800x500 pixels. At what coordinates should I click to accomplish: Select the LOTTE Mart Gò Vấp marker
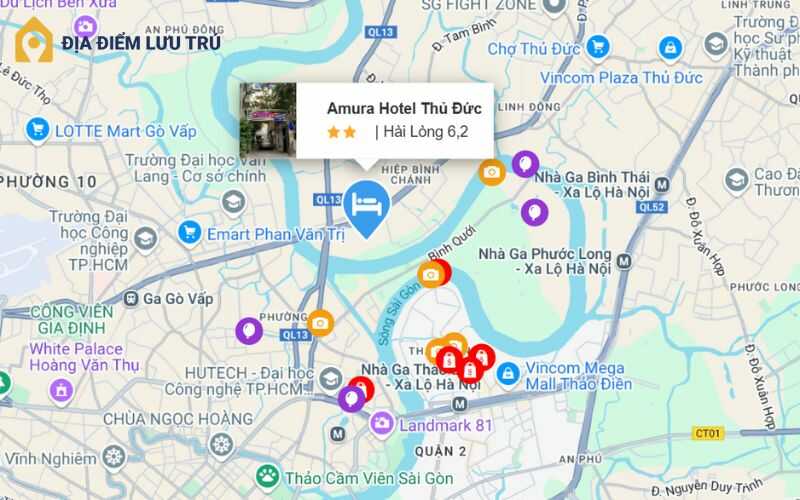tap(38, 129)
